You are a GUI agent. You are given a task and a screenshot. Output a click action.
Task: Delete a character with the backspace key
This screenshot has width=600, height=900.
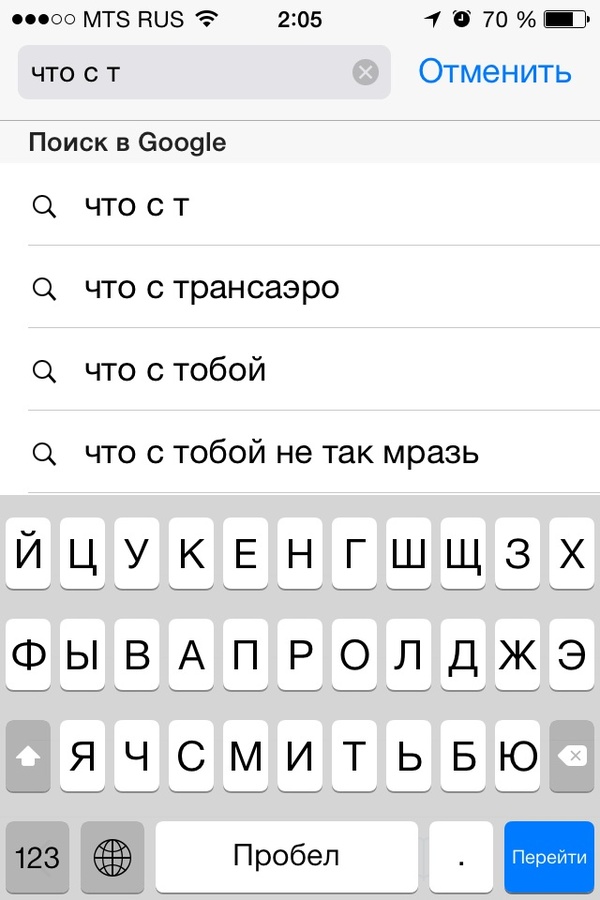click(572, 757)
